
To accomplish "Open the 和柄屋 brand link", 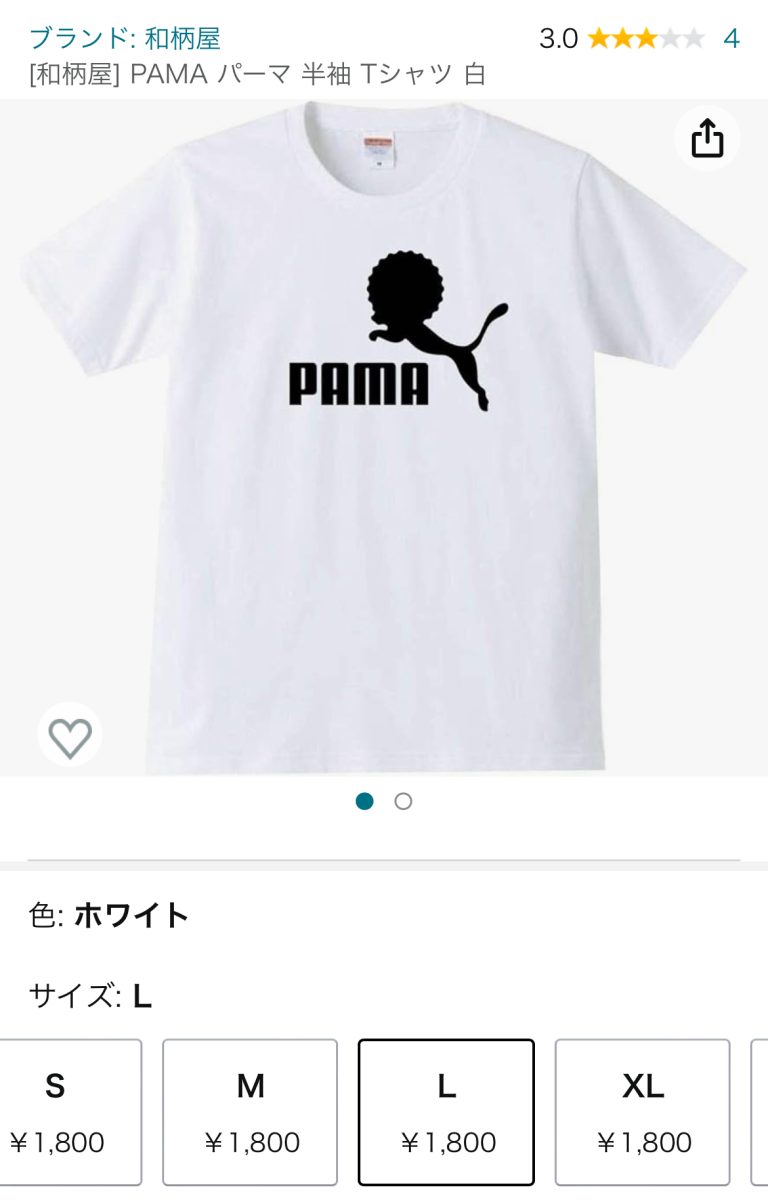I will pos(125,38).
